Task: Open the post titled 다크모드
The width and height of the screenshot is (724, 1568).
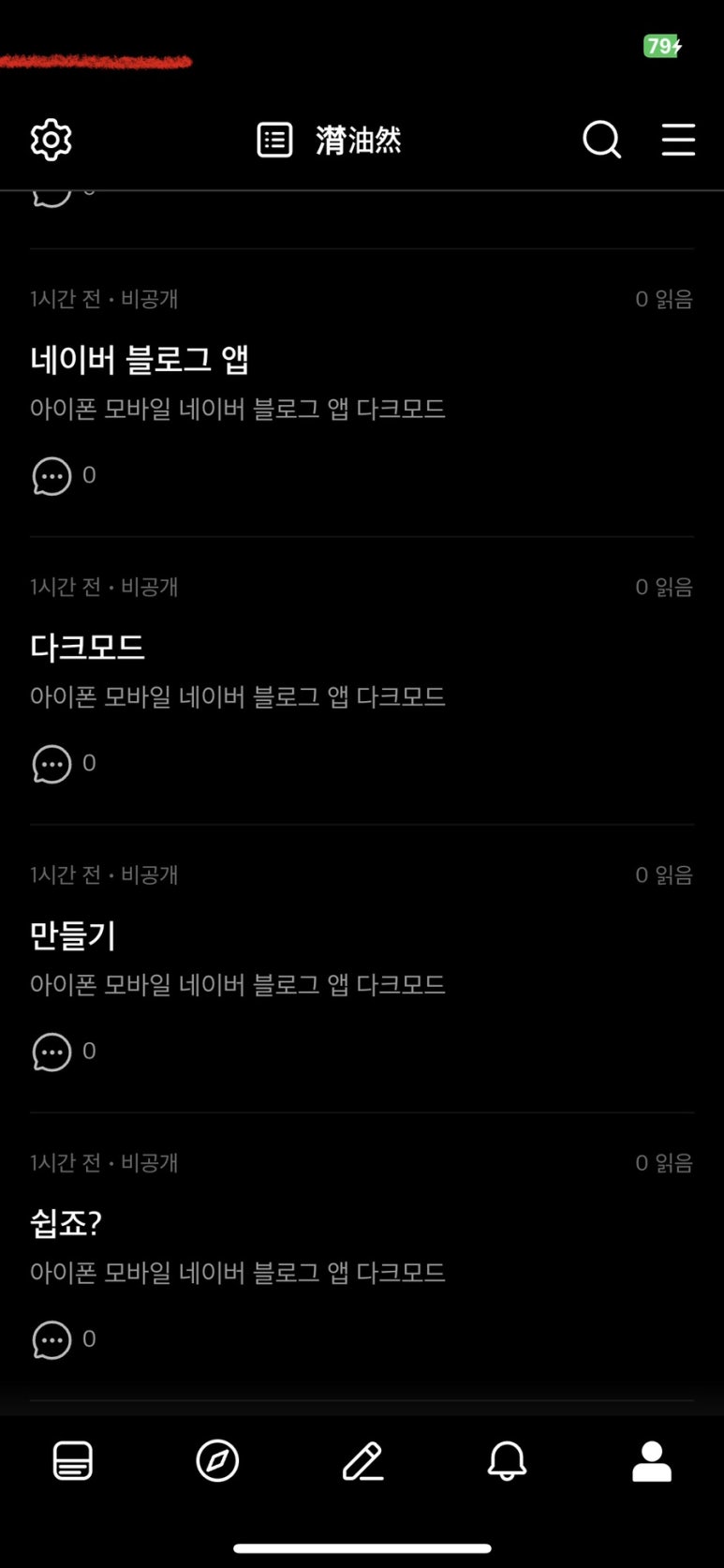Action: [x=87, y=648]
